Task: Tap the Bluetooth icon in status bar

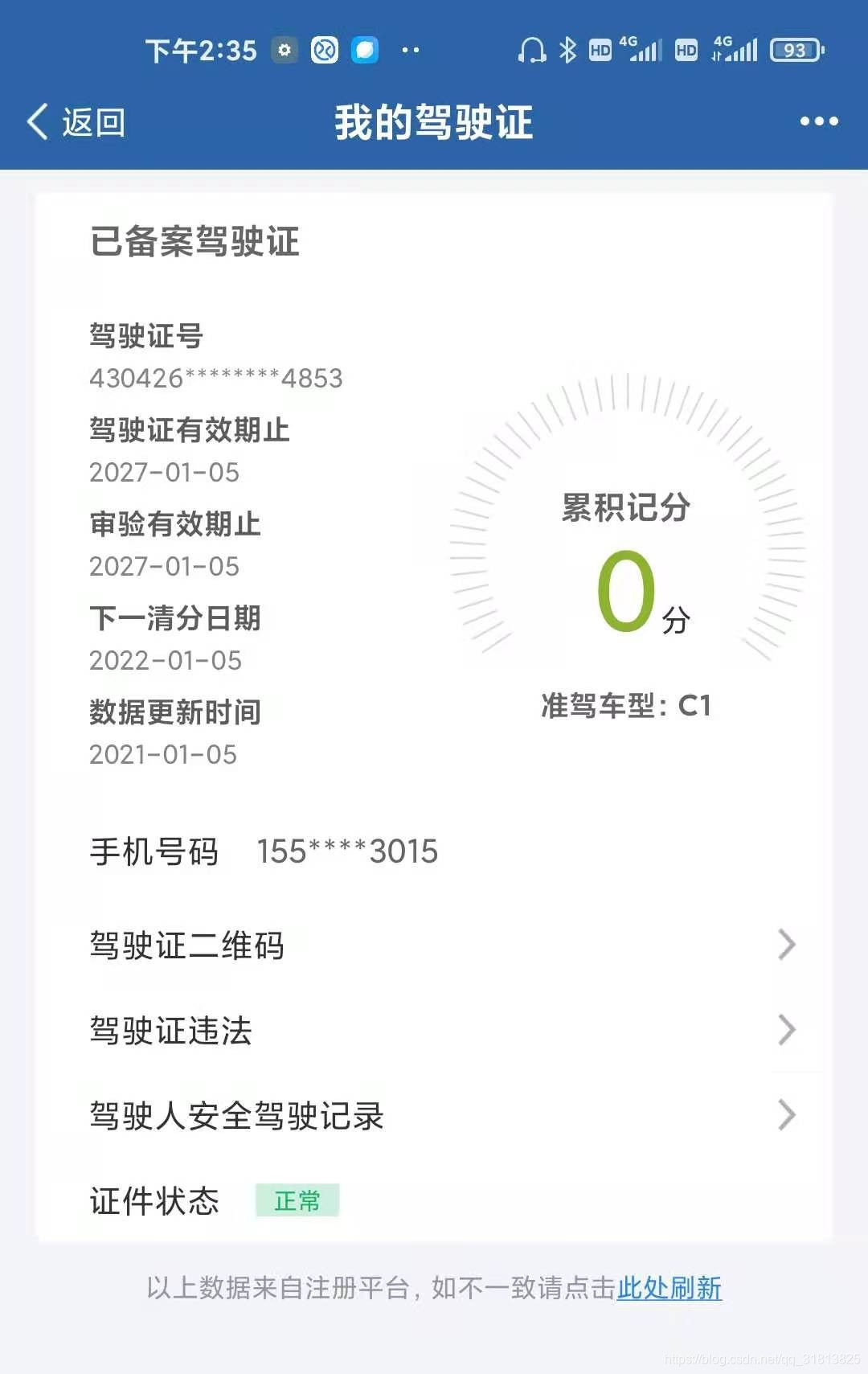Action: coord(567,50)
